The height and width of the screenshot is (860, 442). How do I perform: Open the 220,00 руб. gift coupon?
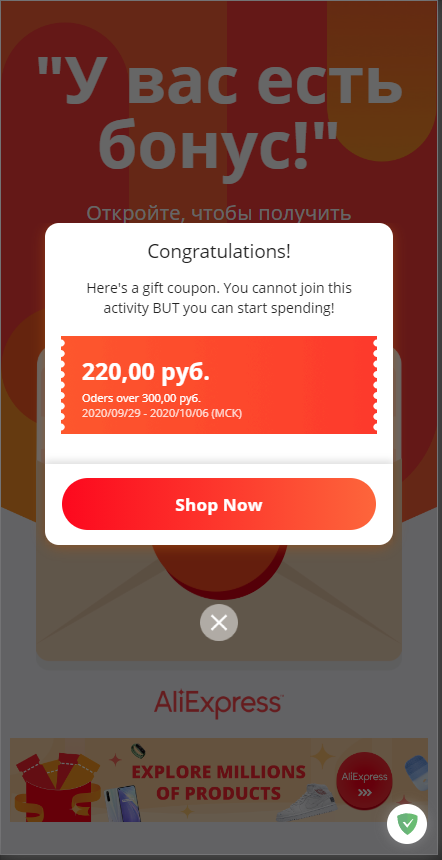pos(219,385)
